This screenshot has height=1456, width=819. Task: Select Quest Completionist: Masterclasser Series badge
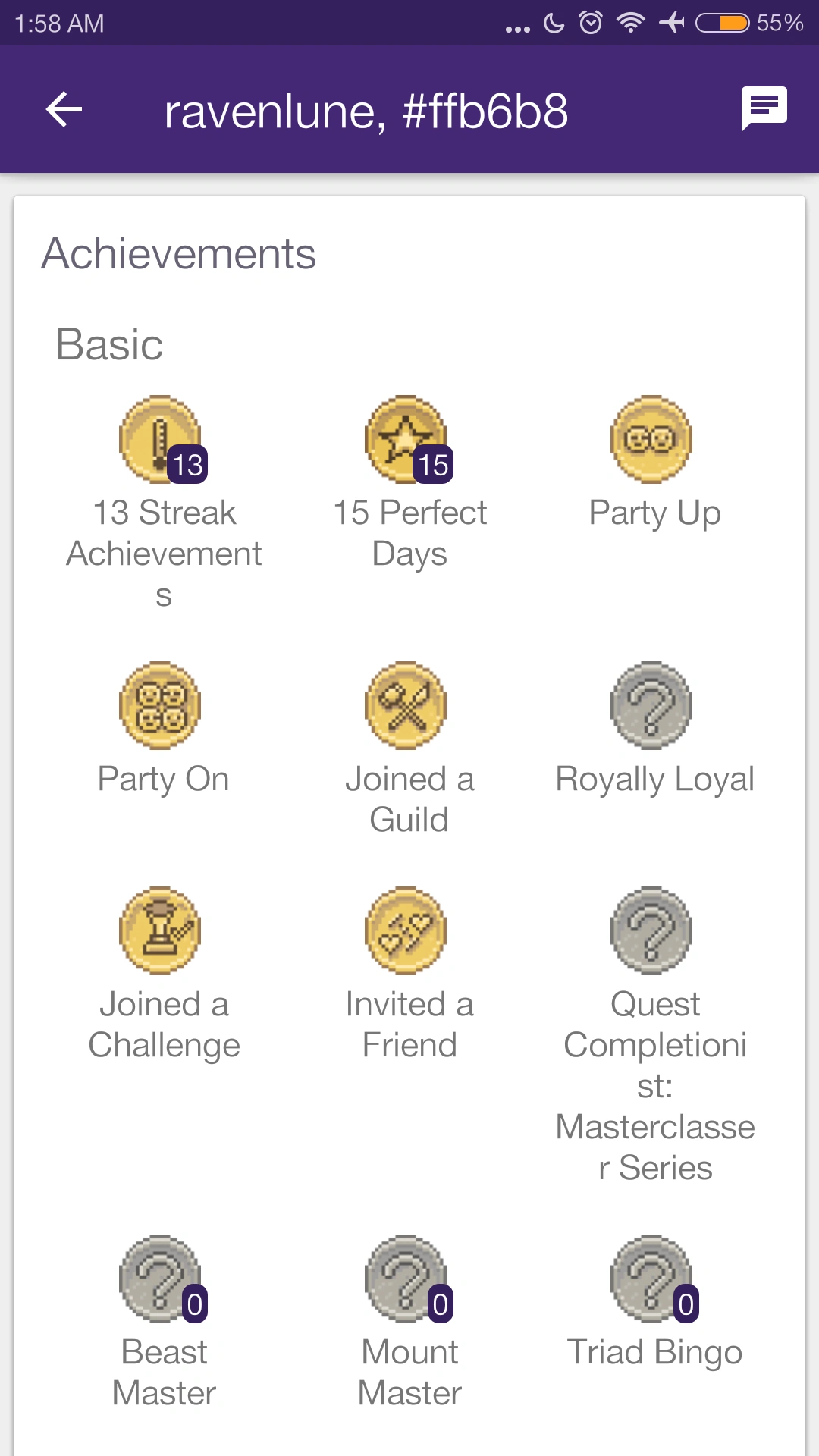pos(652,931)
